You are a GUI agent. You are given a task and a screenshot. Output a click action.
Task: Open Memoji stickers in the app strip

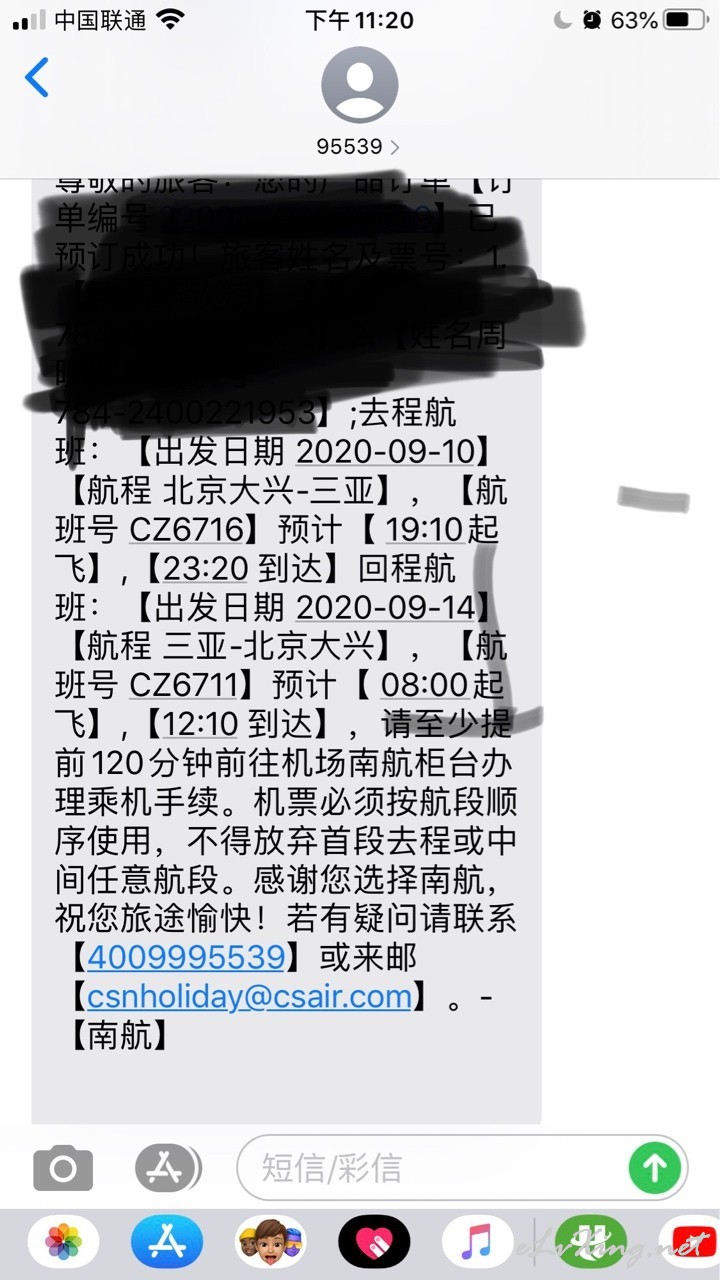(x=270, y=1242)
